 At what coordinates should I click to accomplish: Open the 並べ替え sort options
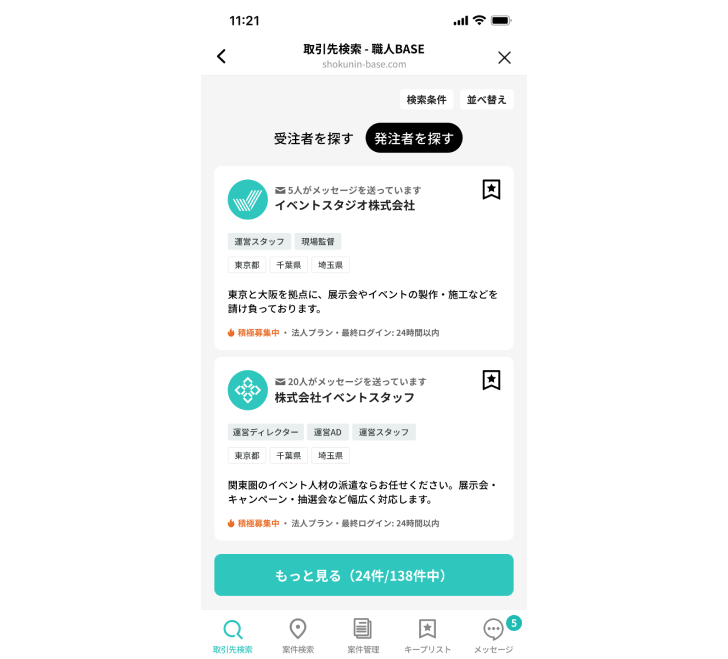pyautogui.click(x=487, y=99)
